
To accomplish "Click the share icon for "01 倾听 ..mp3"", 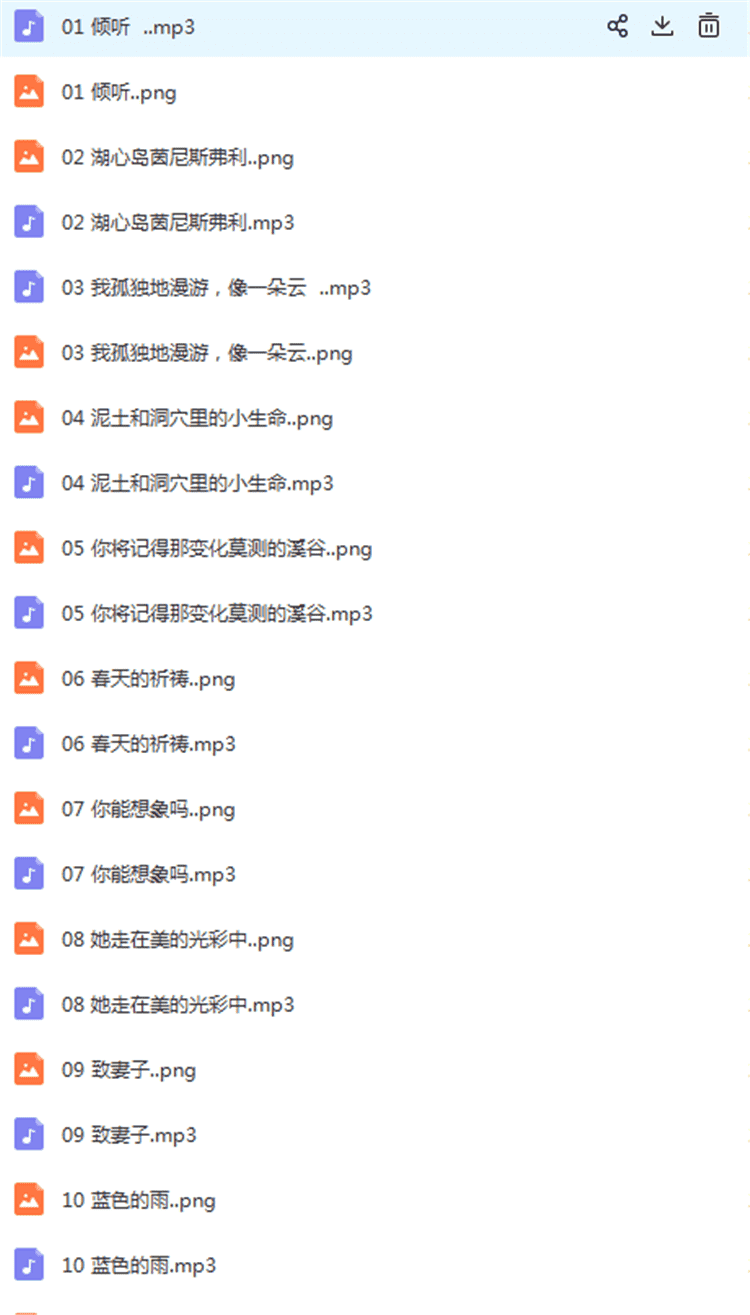I will pos(619,26).
